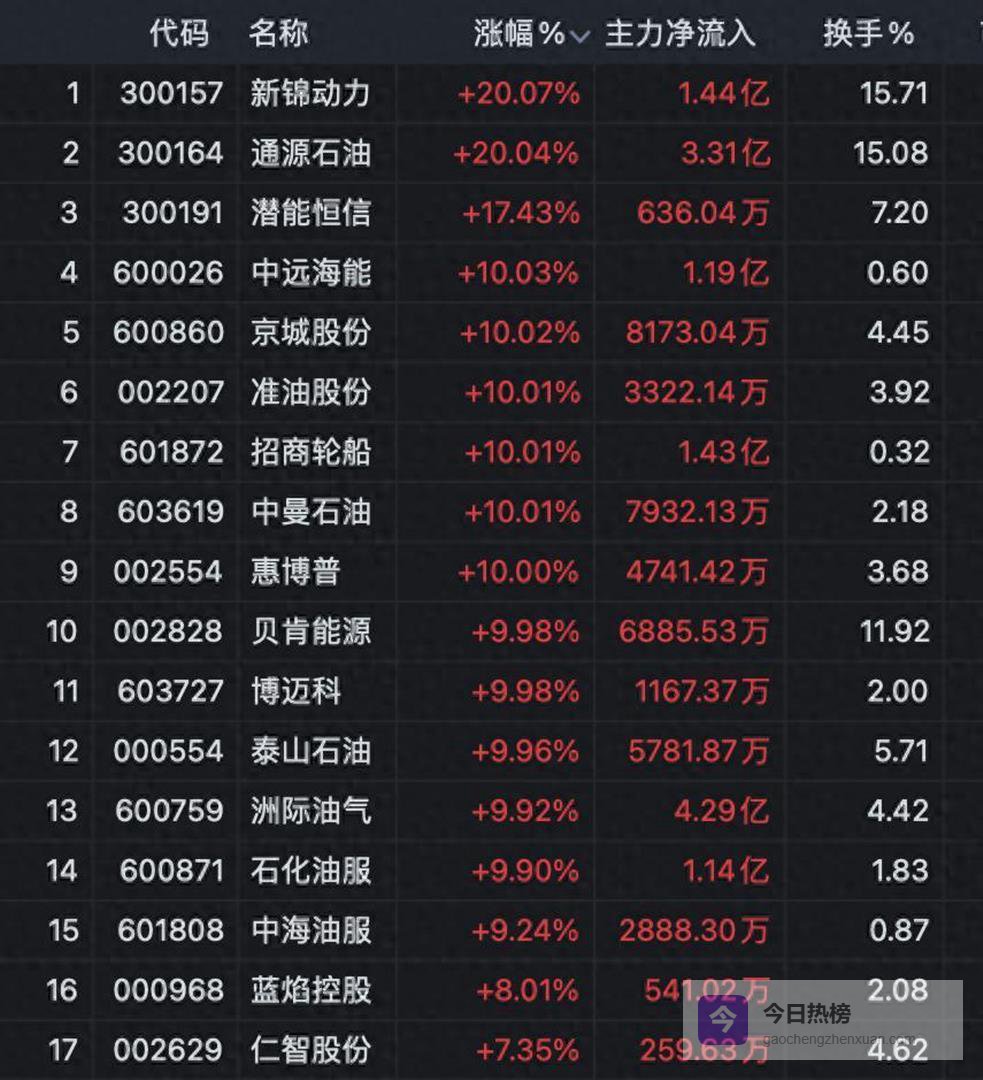Sort by 主力净流入 column header
Image resolution: width=983 pixels, height=1080 pixels.
(x=680, y=34)
